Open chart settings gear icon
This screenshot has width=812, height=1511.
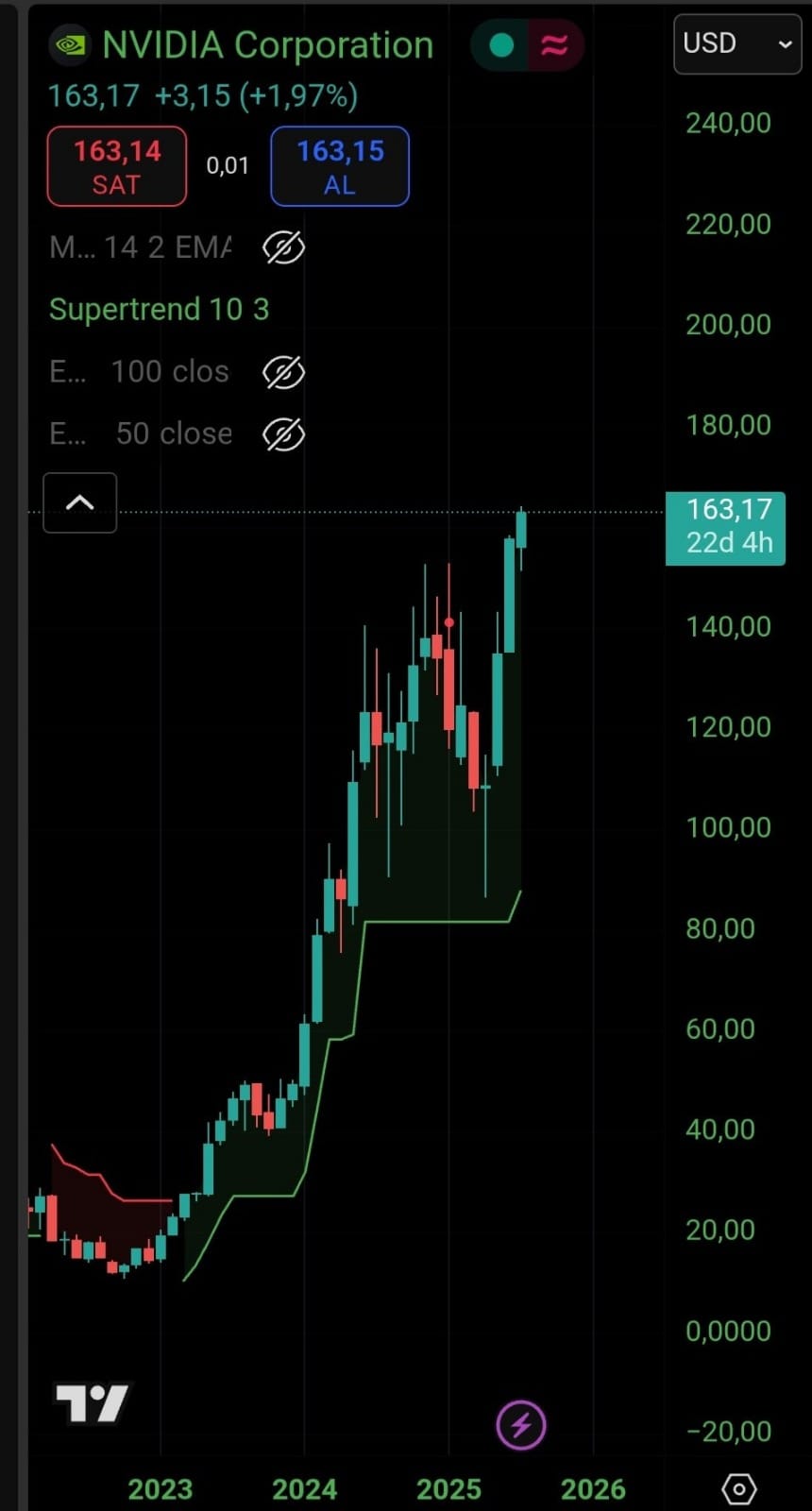tap(738, 1489)
